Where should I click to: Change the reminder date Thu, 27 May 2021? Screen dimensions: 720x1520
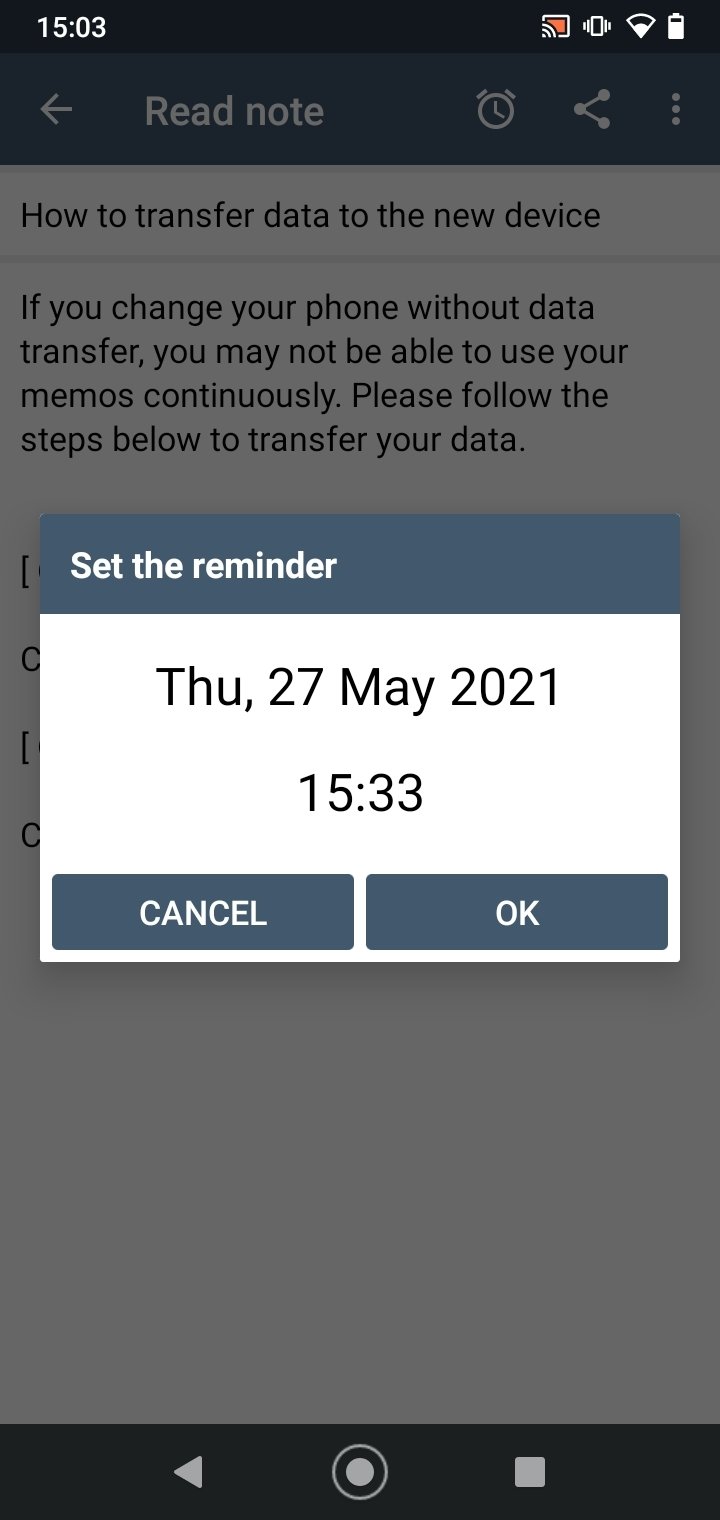pyautogui.click(x=360, y=688)
